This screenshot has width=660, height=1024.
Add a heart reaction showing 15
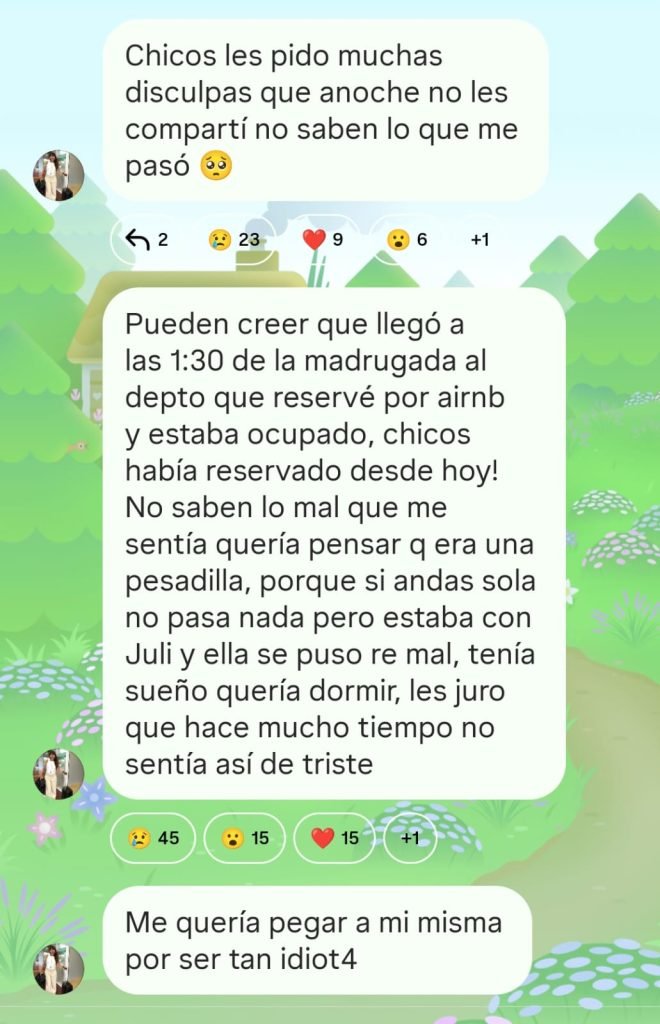click(334, 838)
